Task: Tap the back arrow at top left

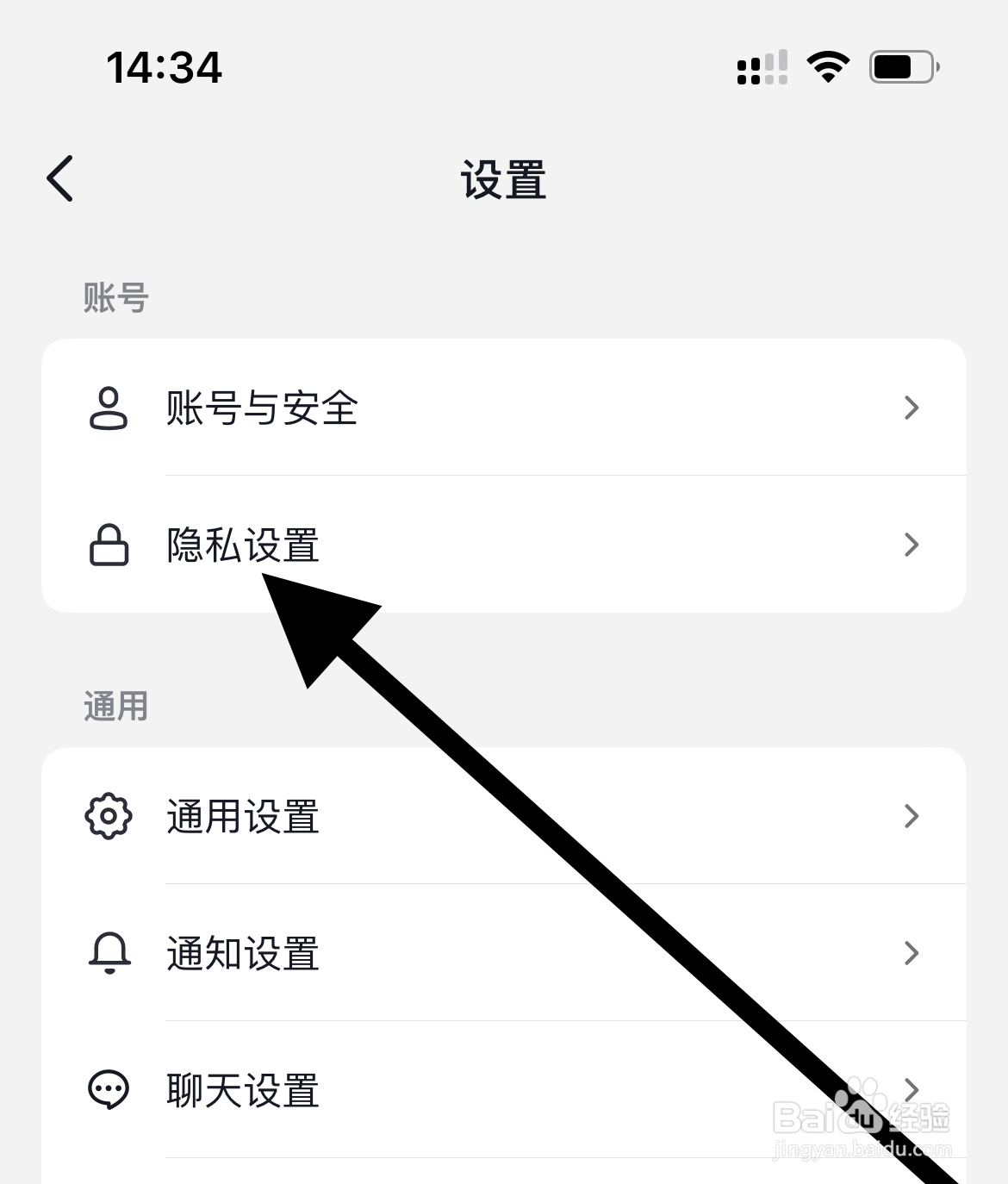Action: [x=58, y=179]
